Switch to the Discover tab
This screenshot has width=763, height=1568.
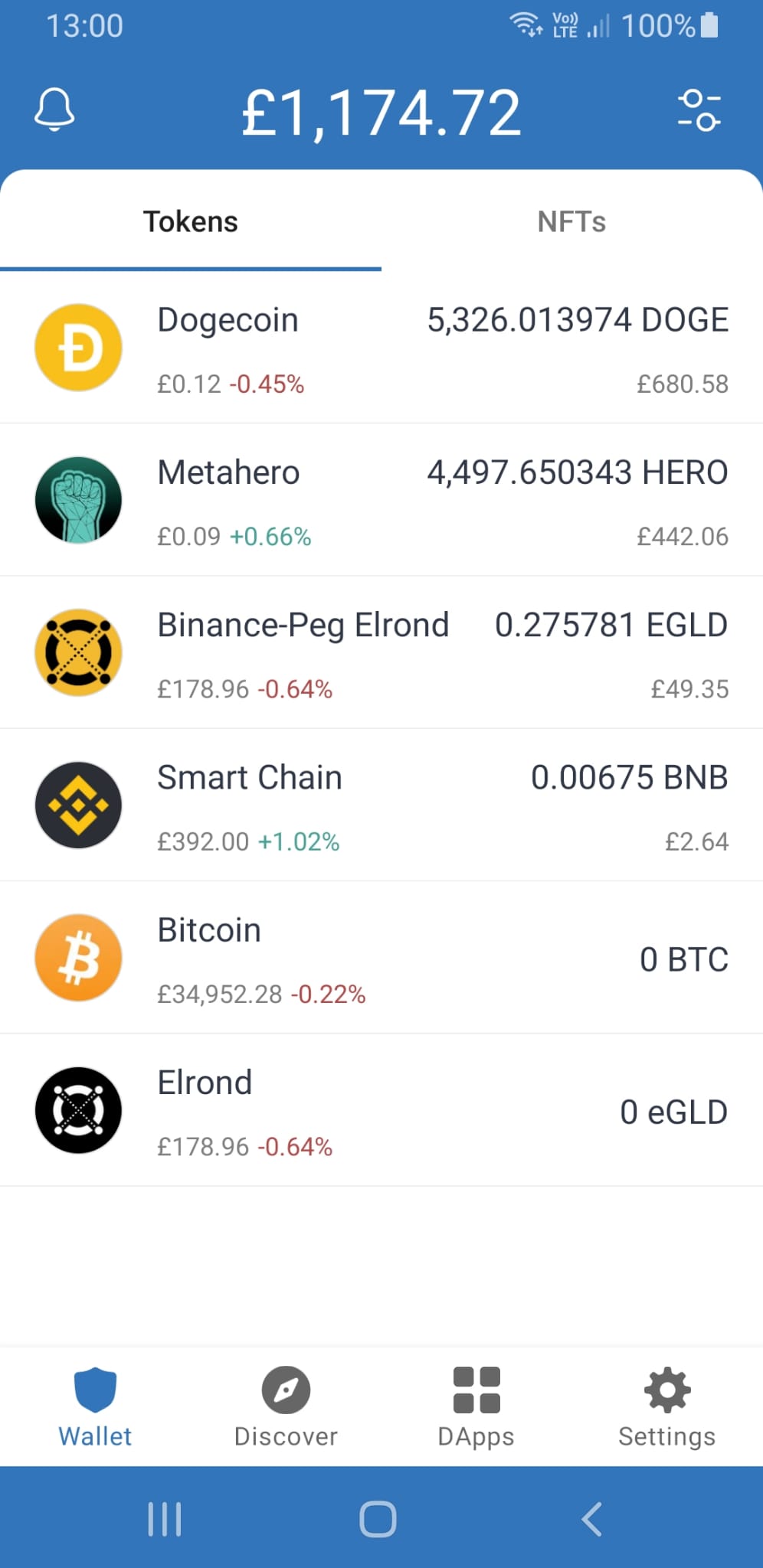[x=286, y=1407]
